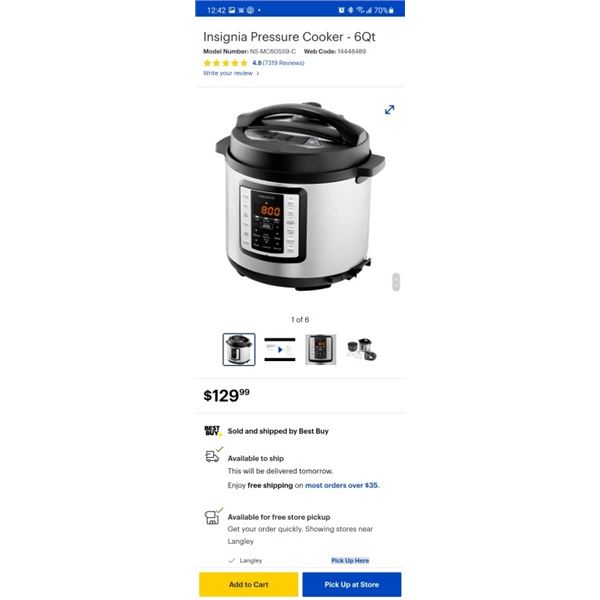The image size is (600, 600).
Task: View the accessories thumbnail image
Action: pyautogui.click(x=361, y=349)
